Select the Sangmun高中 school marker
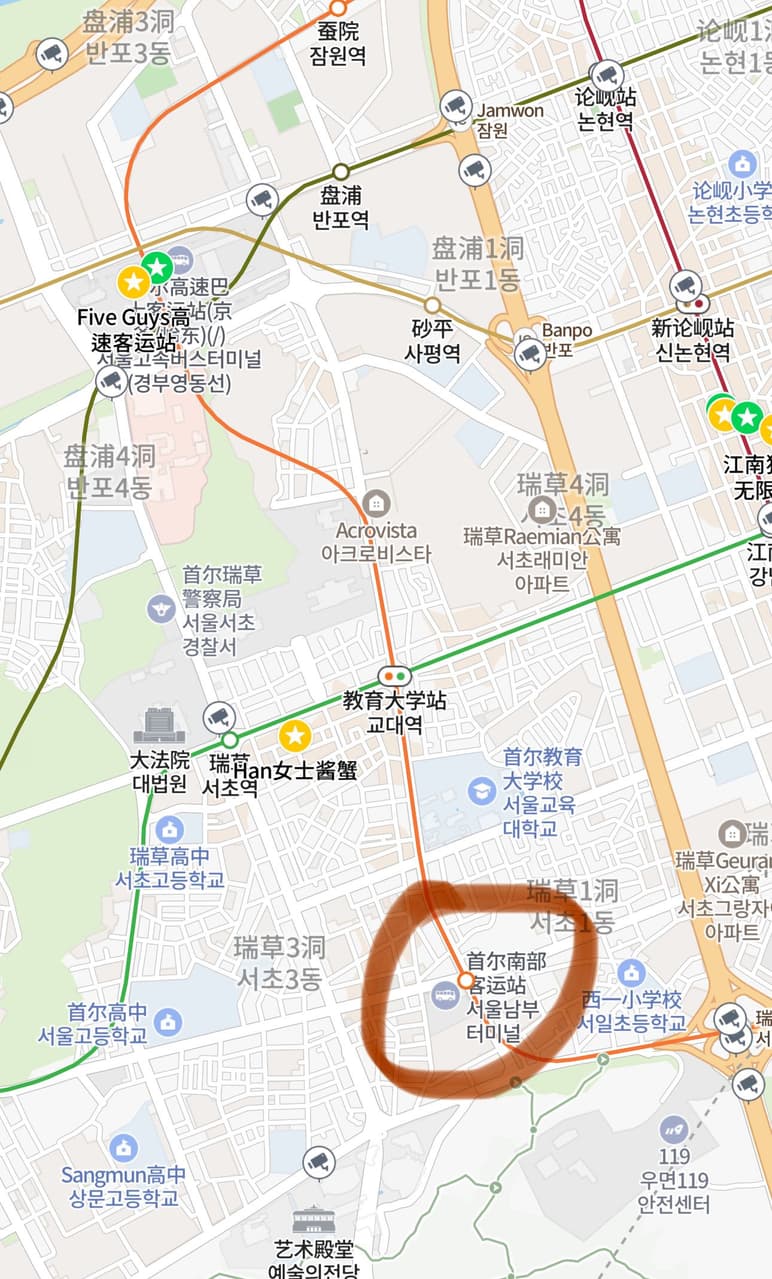 (124, 1148)
